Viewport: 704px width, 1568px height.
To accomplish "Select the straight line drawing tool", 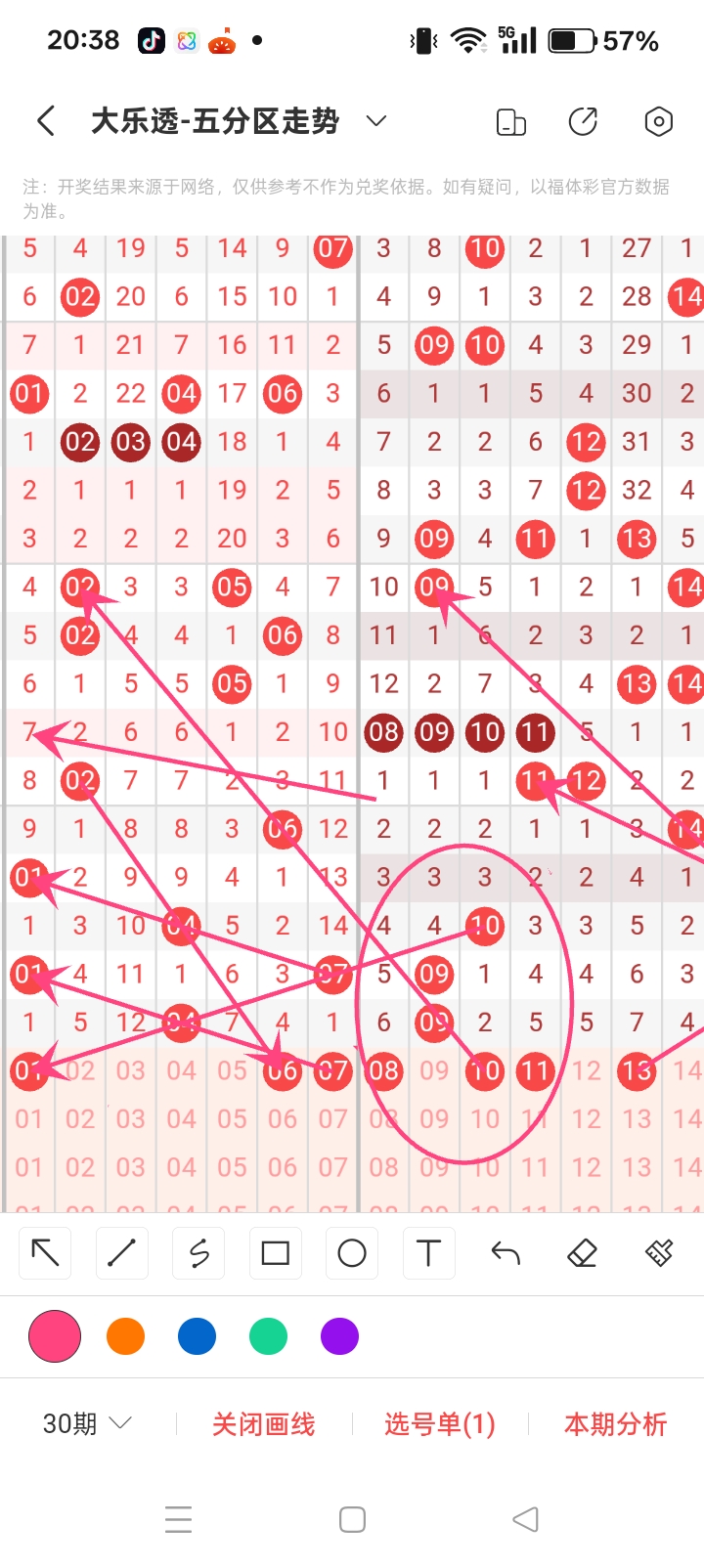I will (121, 1253).
